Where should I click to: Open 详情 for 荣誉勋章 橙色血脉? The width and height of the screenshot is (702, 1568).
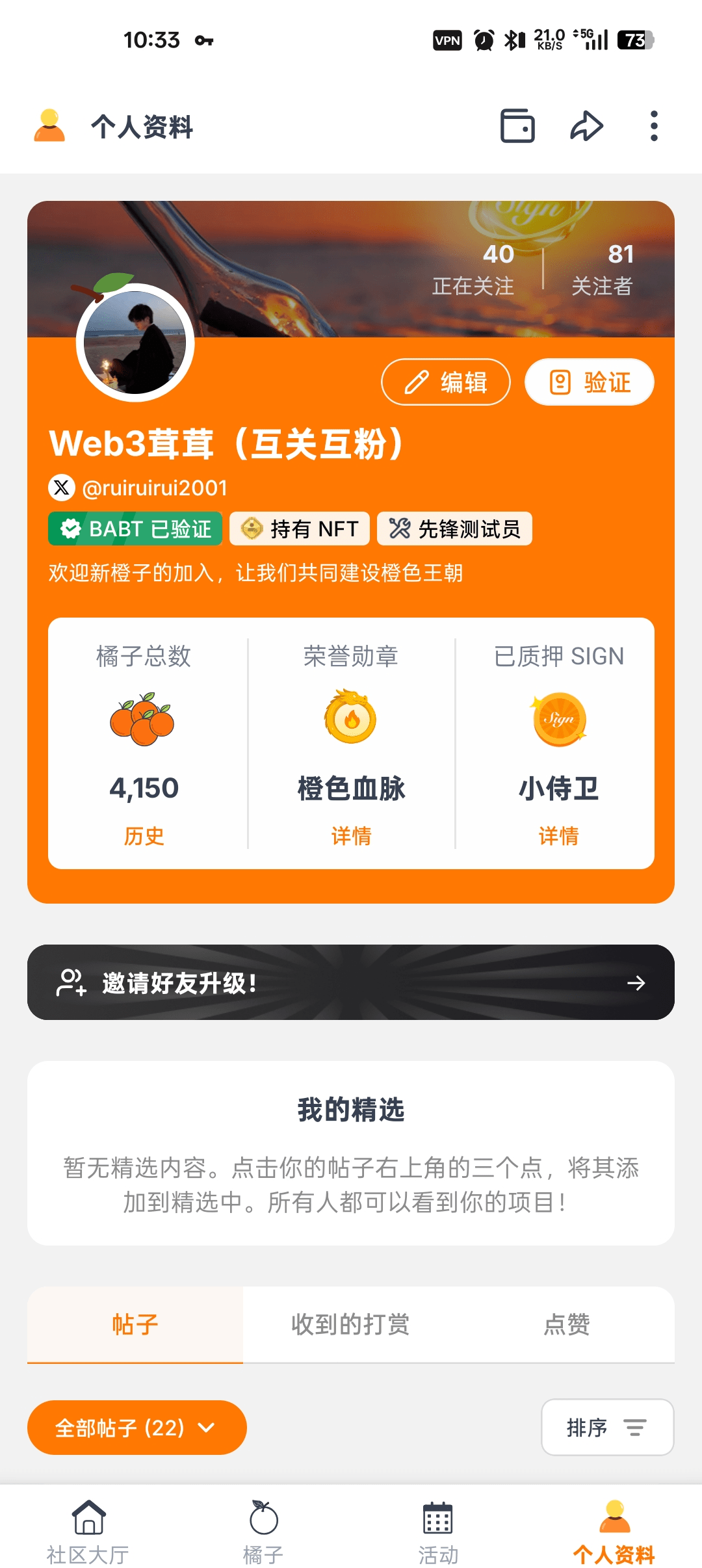[x=351, y=835]
